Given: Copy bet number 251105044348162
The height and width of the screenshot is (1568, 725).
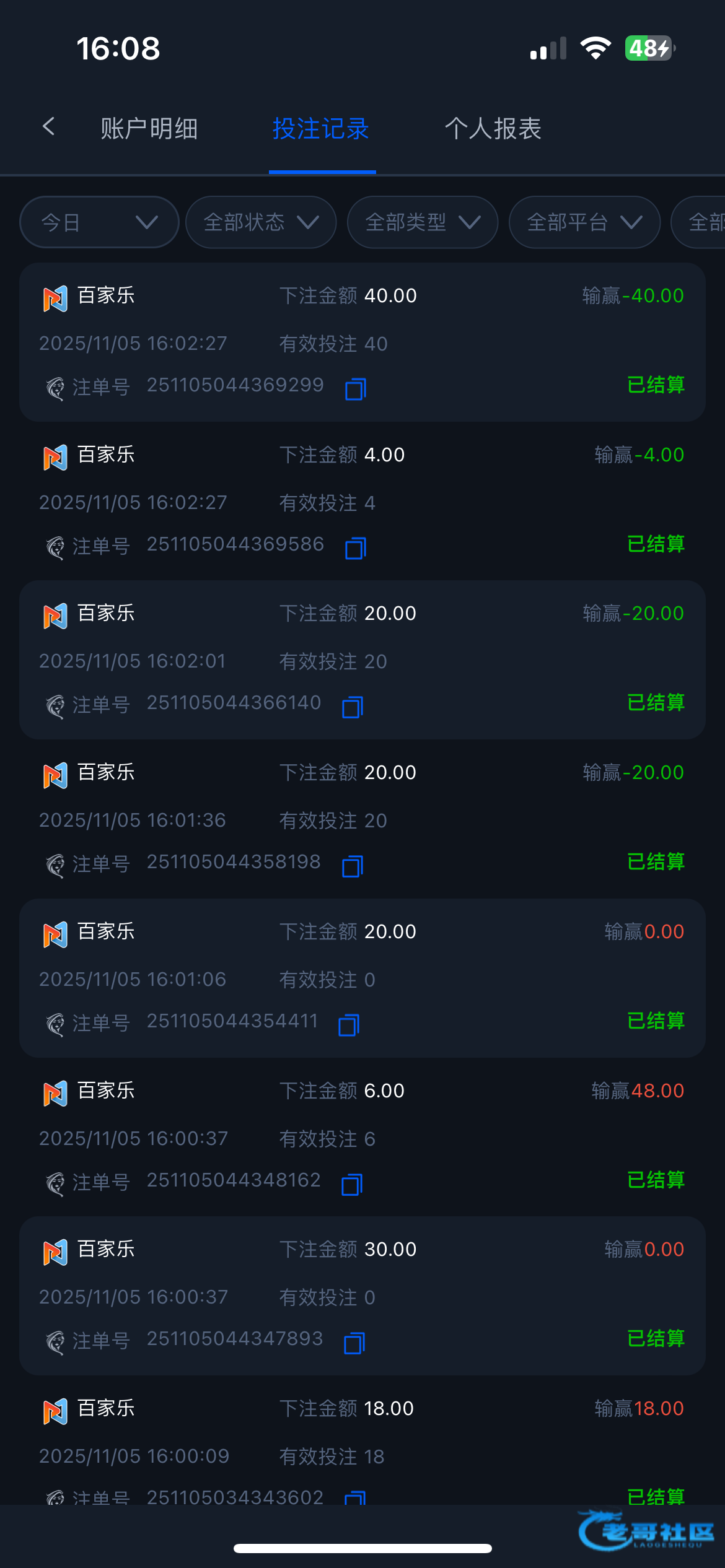Looking at the screenshot, I should [352, 1184].
